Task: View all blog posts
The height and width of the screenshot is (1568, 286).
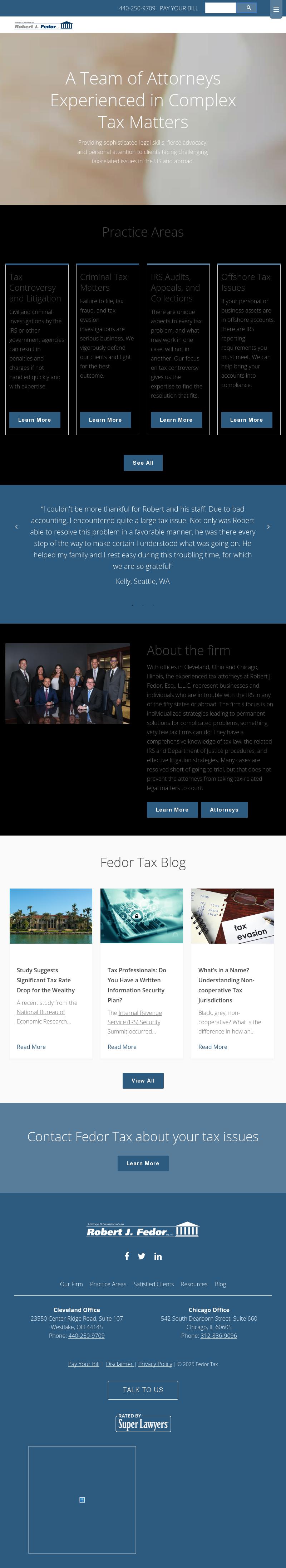Action: click(143, 1080)
